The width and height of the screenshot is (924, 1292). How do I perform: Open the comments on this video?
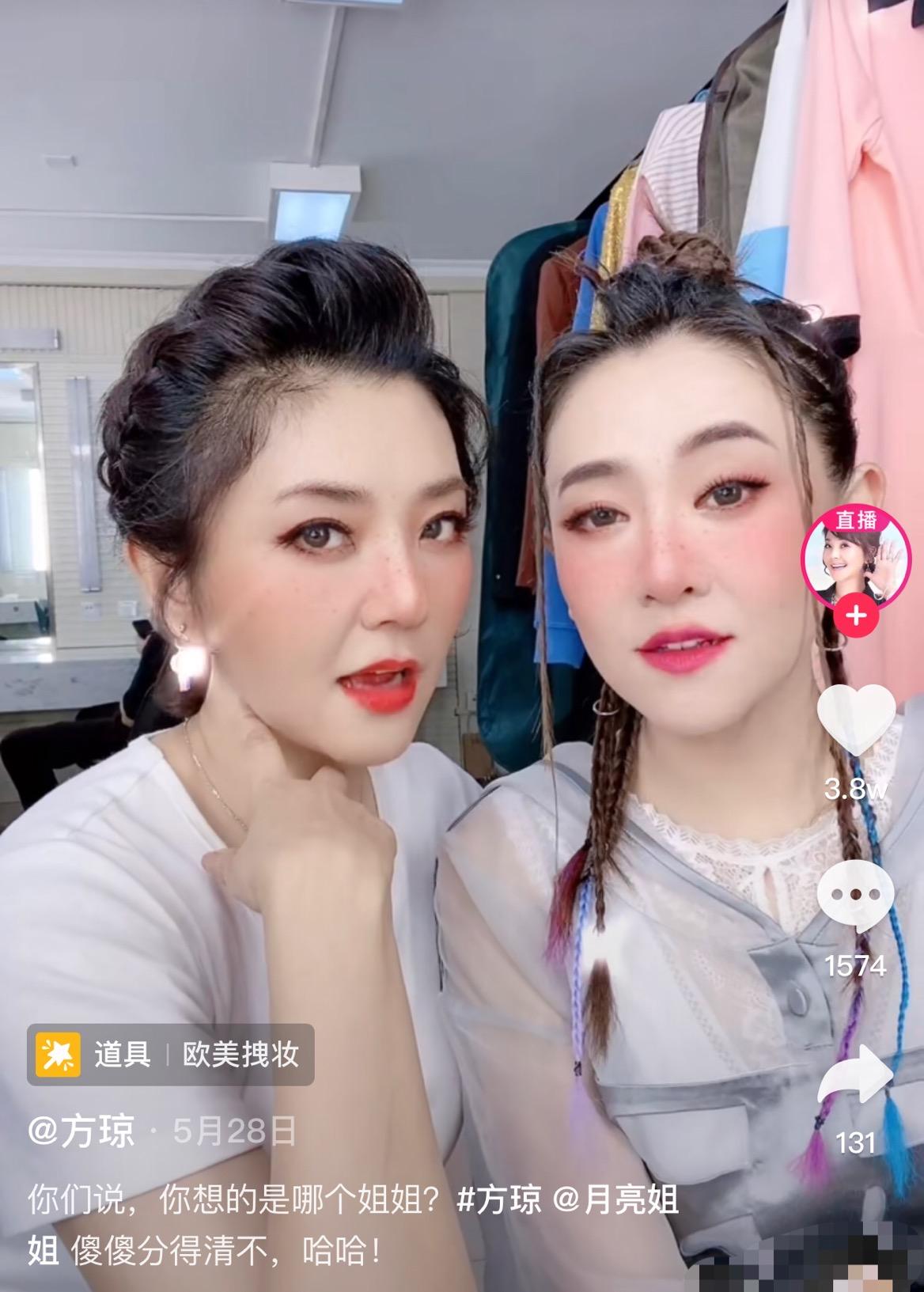click(x=855, y=895)
